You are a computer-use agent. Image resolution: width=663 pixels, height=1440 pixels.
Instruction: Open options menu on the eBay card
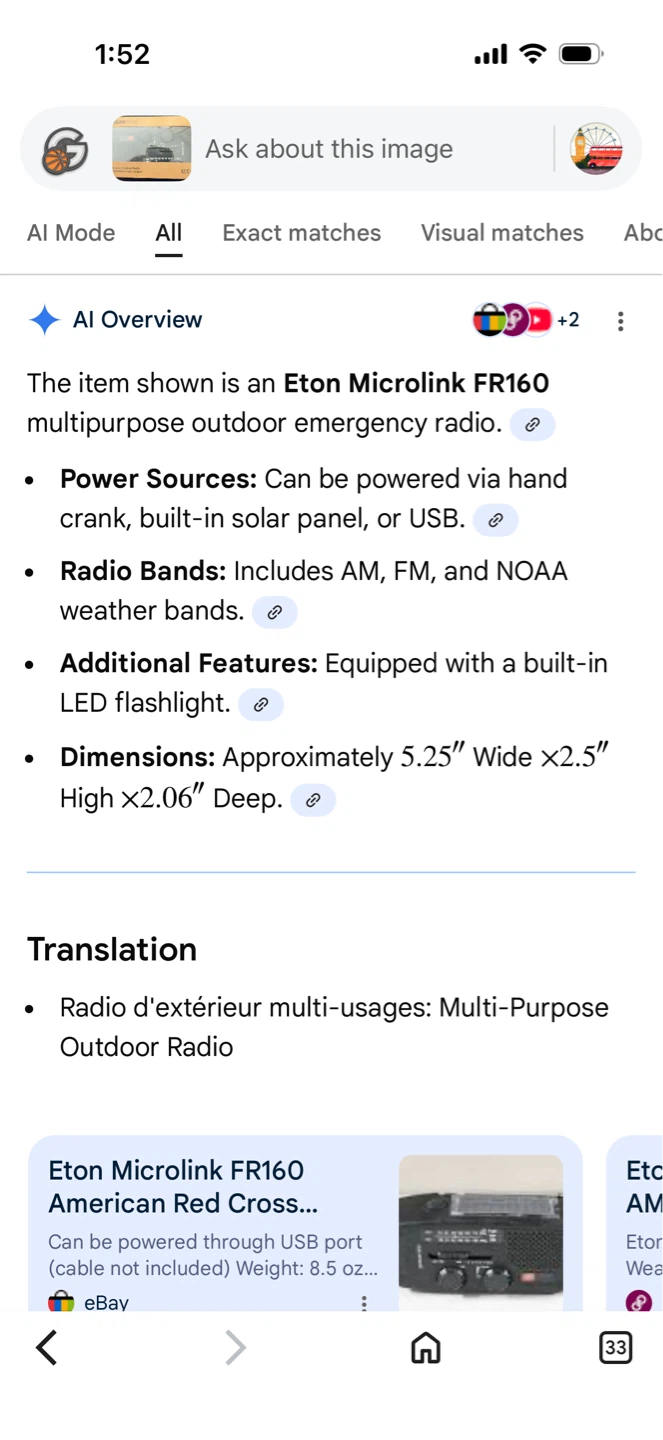pos(364,1303)
